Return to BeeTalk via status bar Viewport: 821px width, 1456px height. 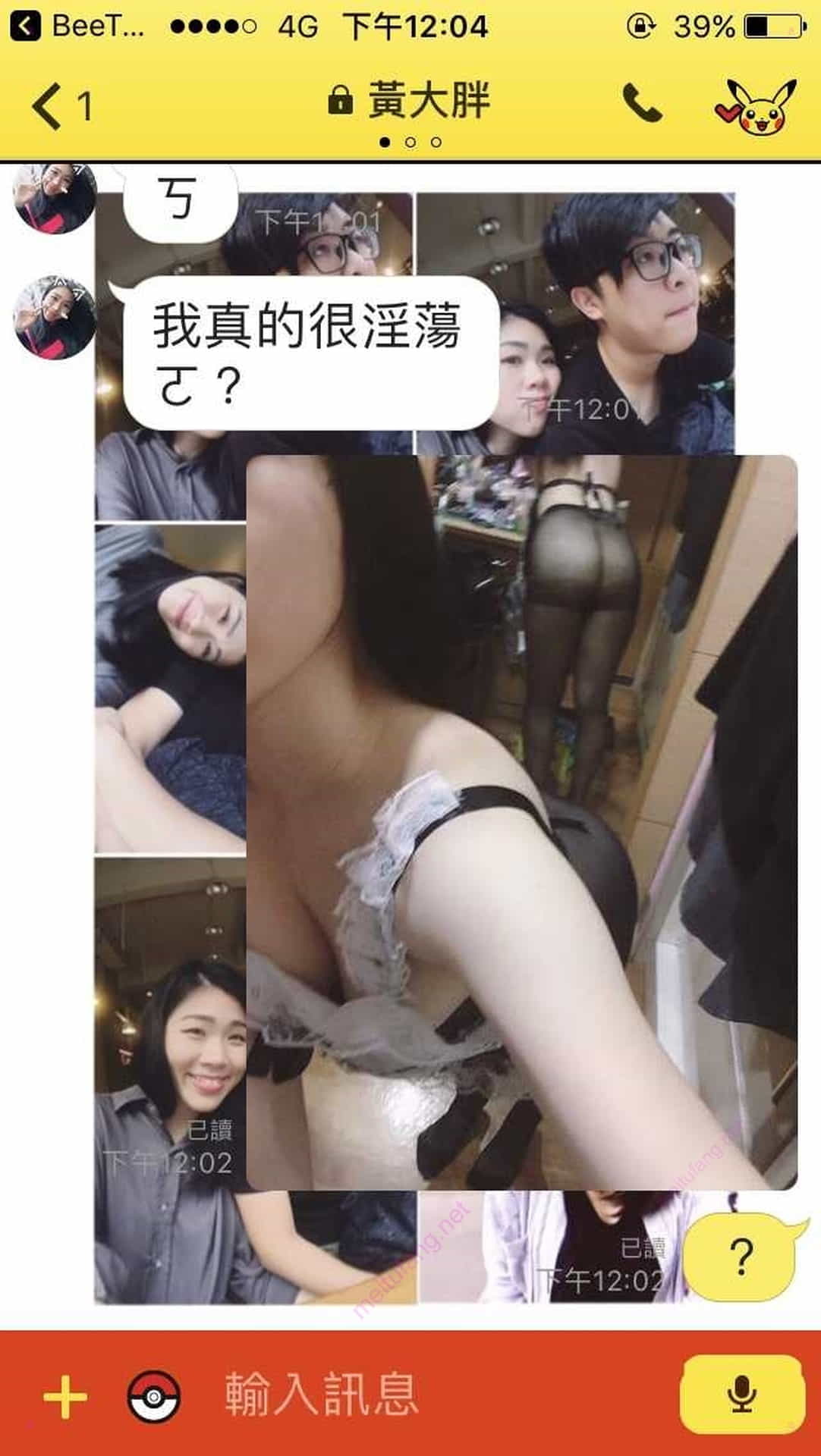(x=76, y=27)
